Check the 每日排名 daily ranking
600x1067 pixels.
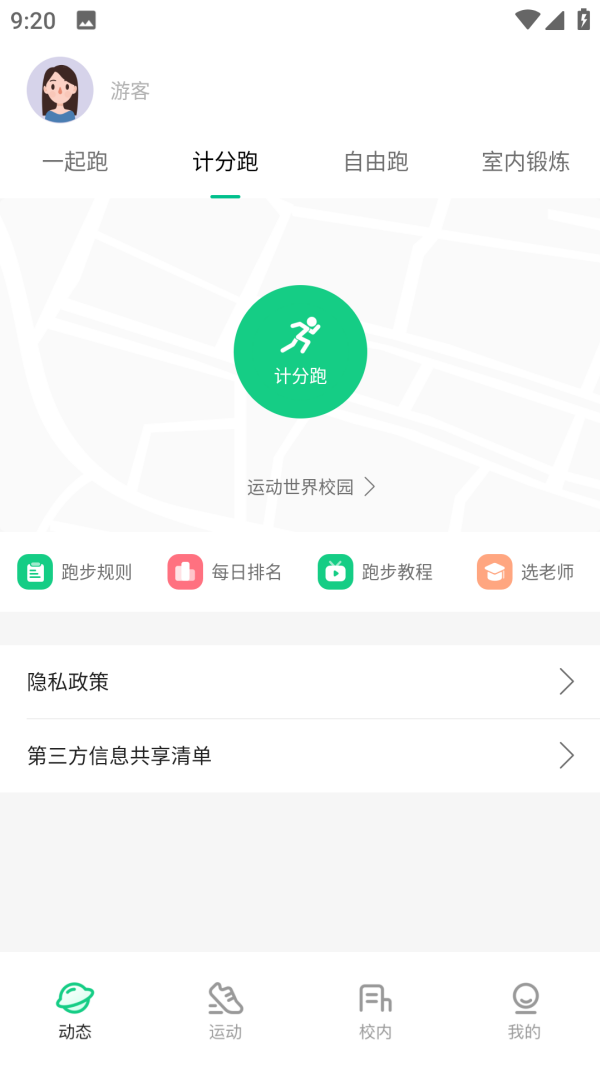pyautogui.click(x=225, y=572)
